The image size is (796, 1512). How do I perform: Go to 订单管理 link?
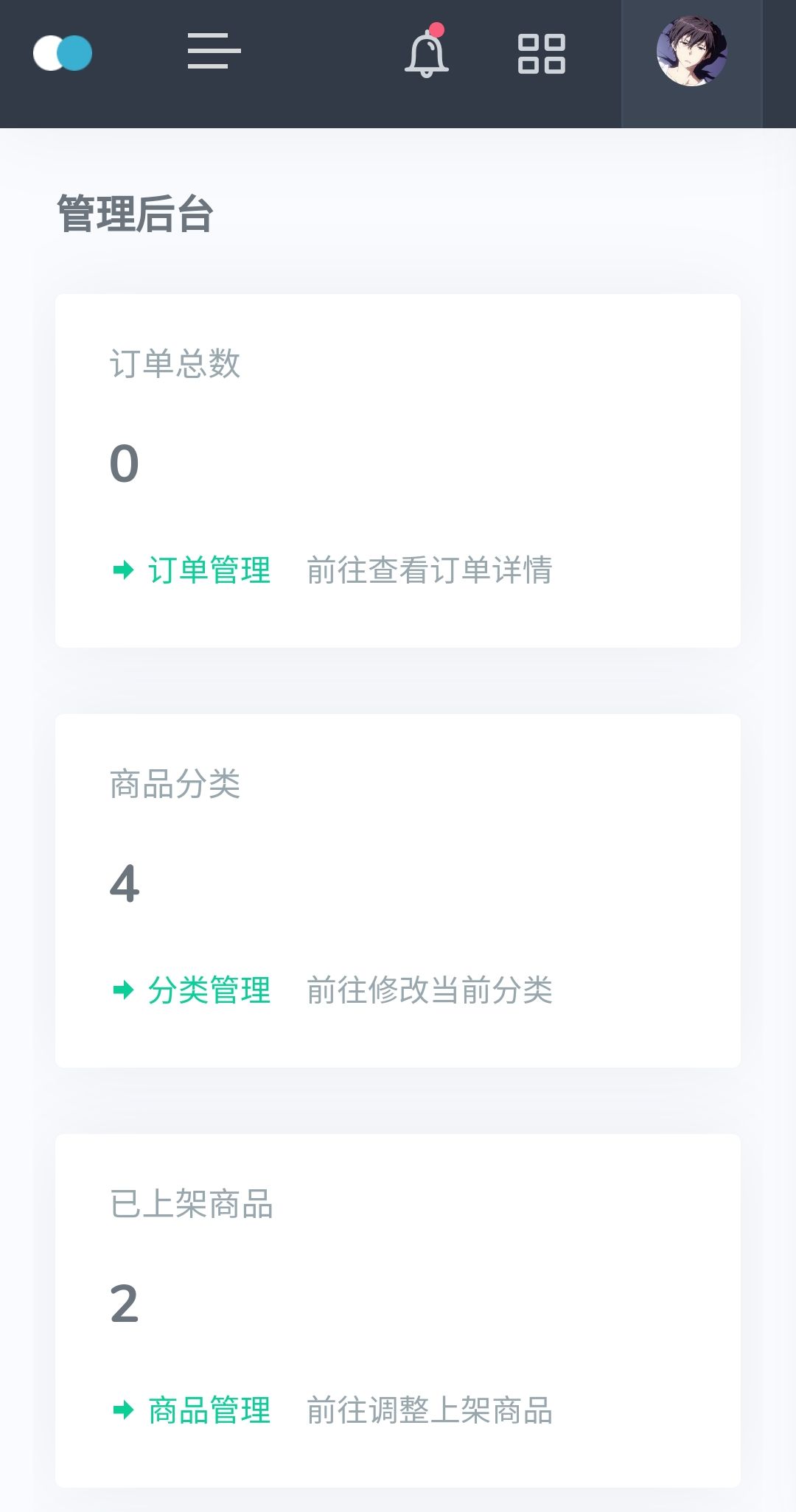[x=209, y=570]
